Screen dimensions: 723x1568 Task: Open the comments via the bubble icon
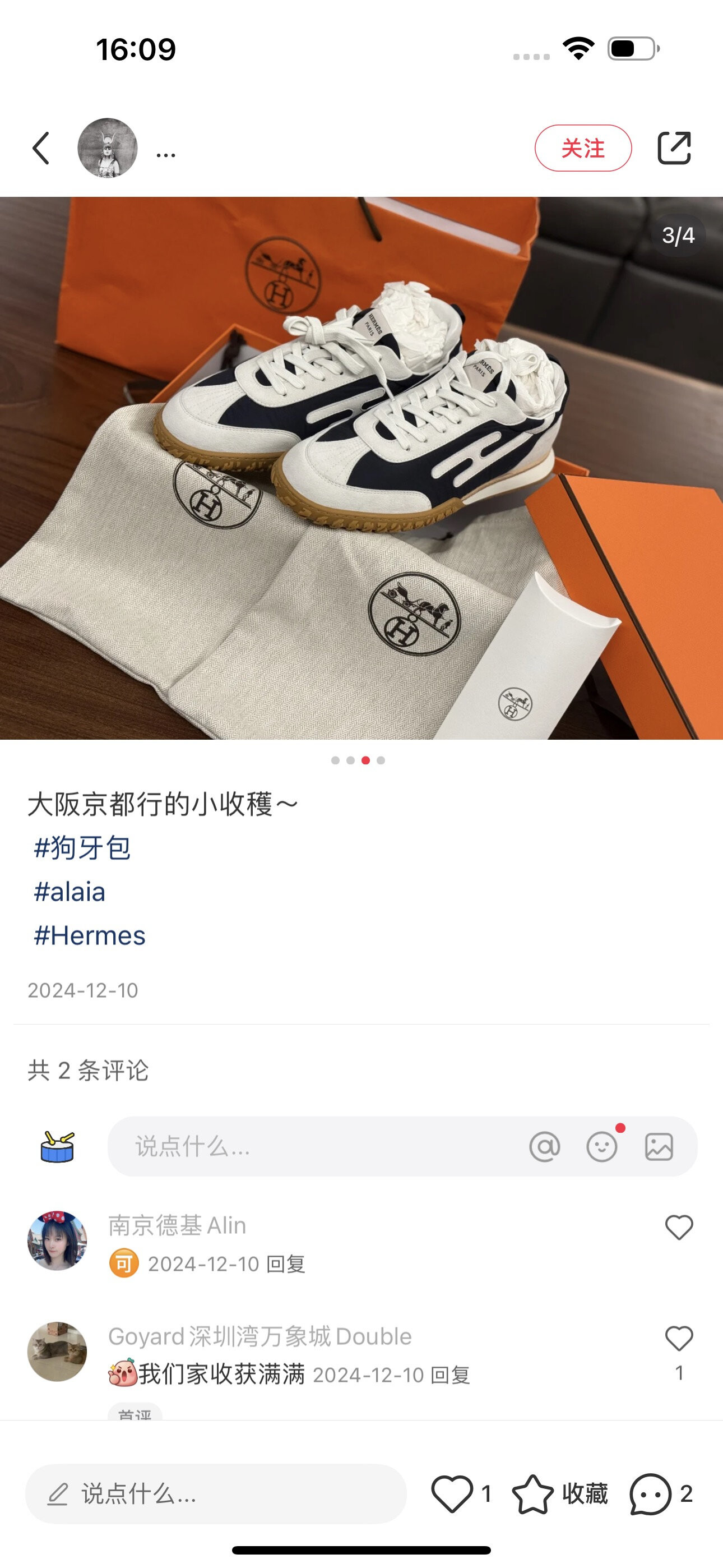(x=650, y=1494)
